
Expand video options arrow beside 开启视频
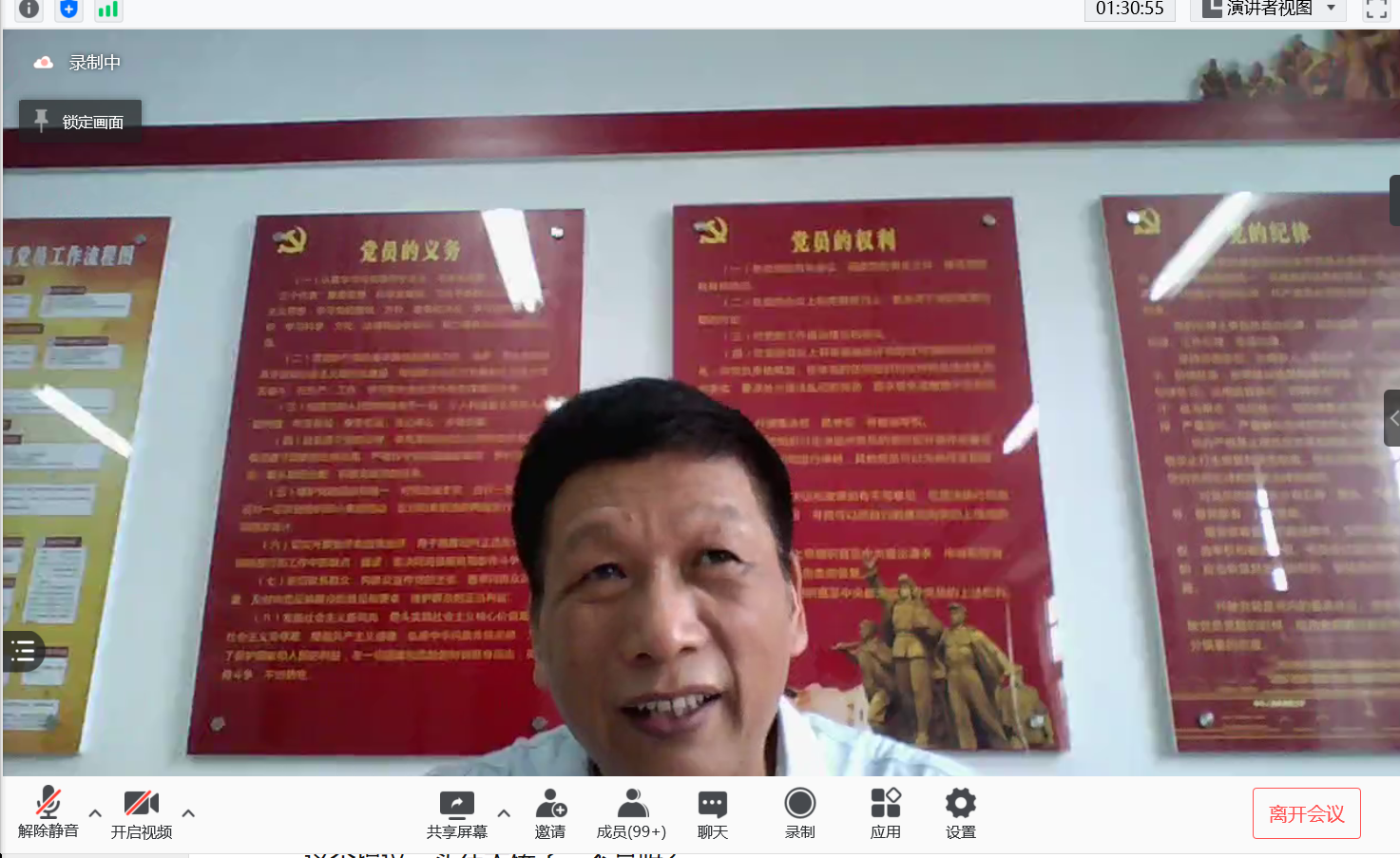pos(188,813)
